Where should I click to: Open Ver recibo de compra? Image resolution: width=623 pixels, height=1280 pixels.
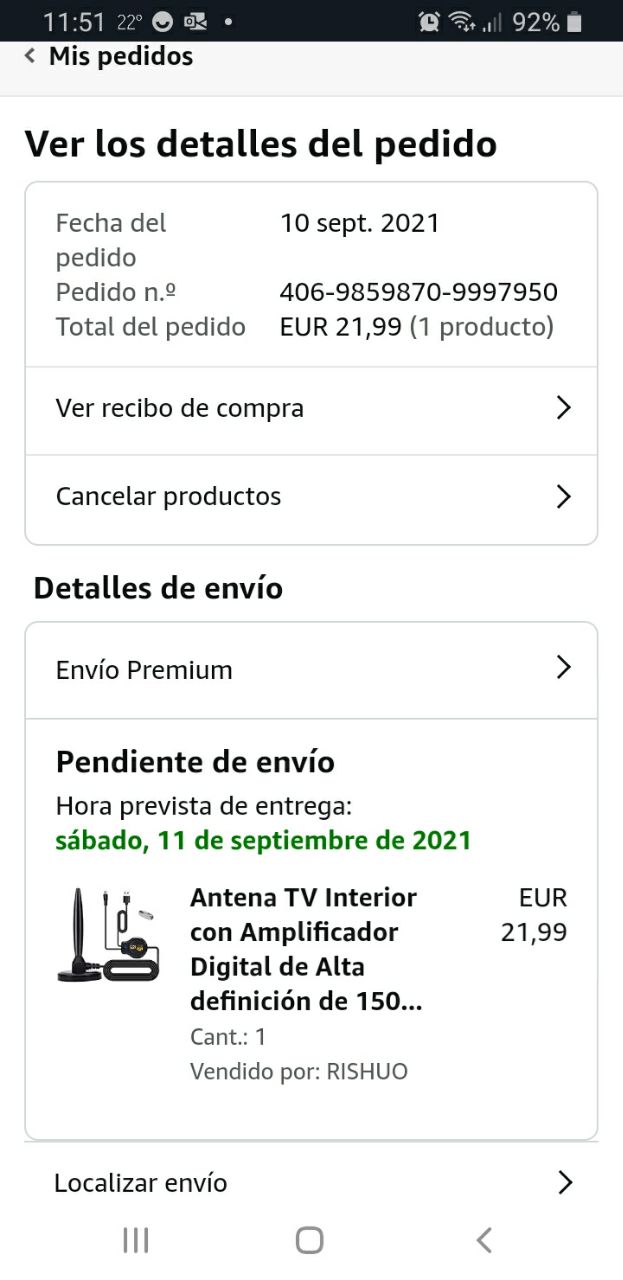[x=311, y=408]
